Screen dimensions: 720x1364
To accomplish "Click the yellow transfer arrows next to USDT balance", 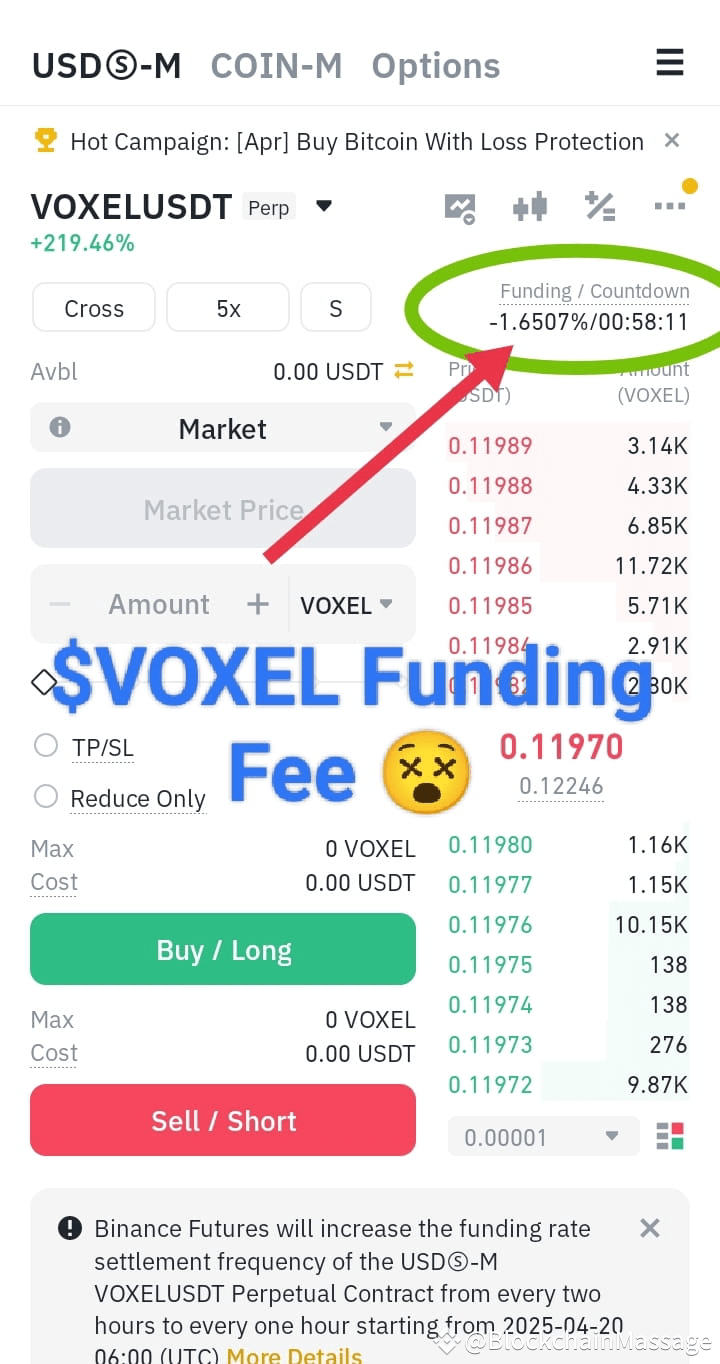I will click(404, 370).
